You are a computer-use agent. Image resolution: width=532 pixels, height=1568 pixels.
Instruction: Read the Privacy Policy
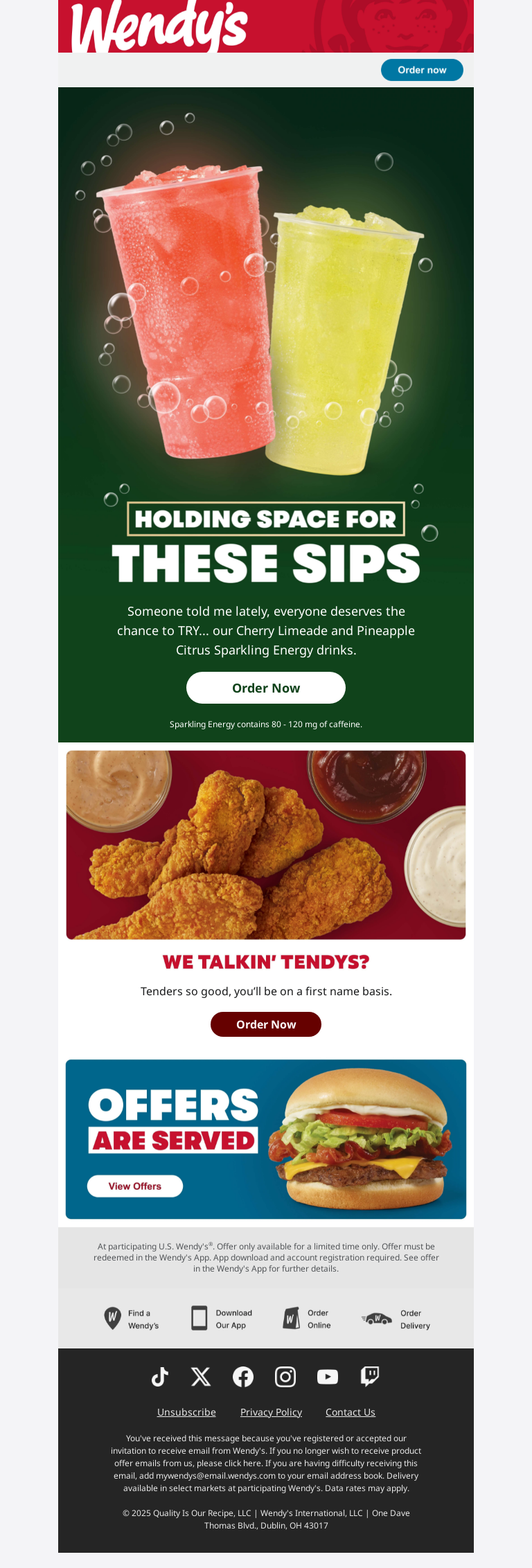point(271,1412)
